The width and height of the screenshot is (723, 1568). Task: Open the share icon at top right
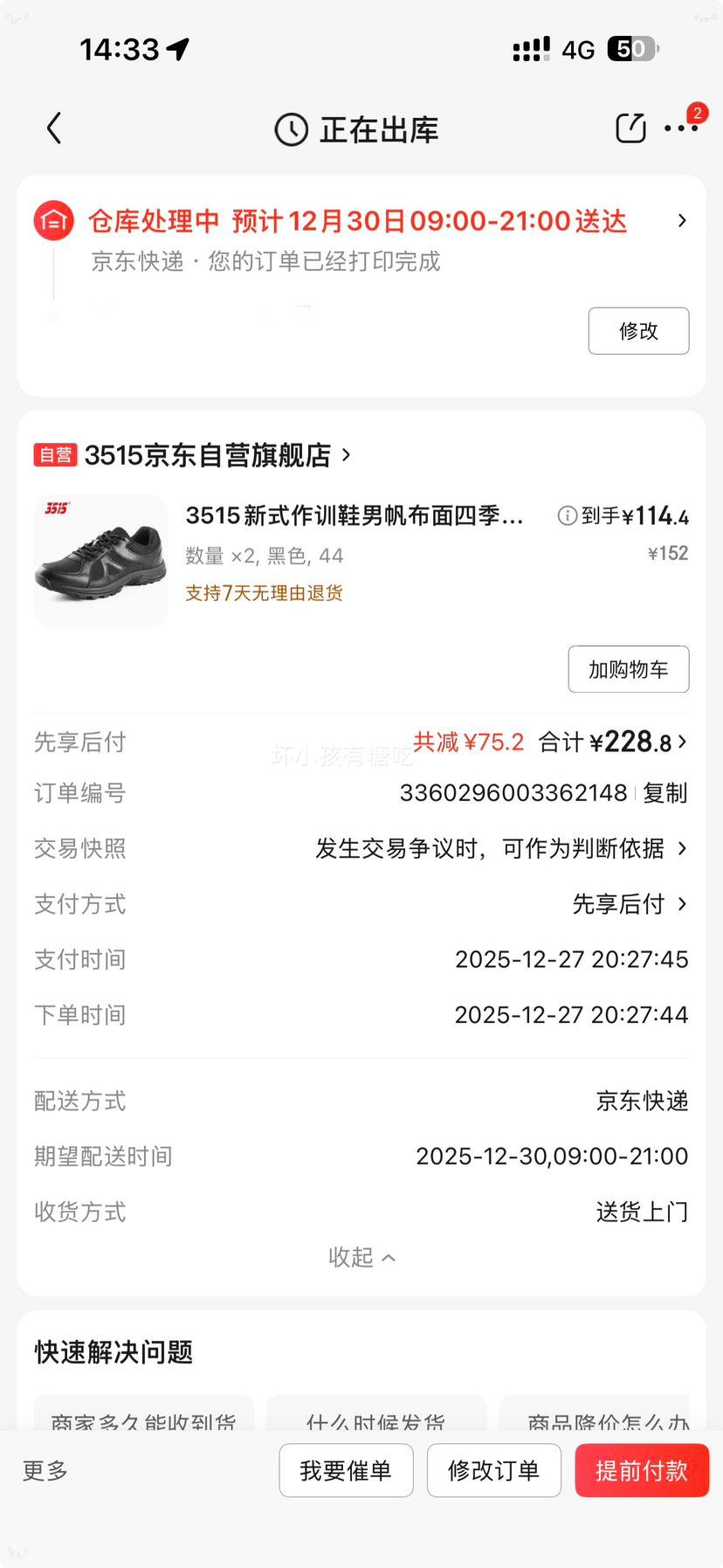630,128
